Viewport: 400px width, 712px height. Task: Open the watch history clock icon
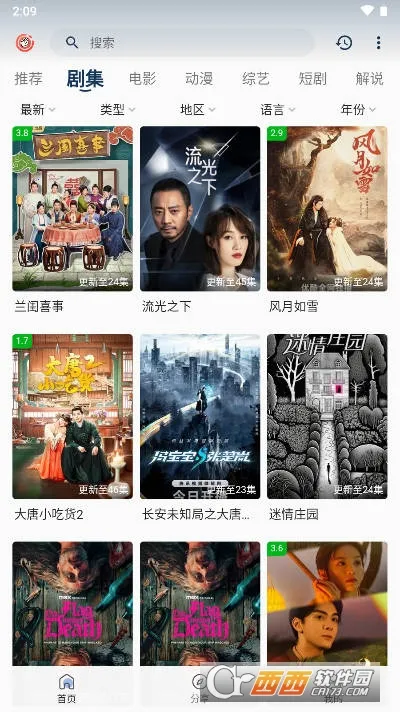tap(344, 43)
